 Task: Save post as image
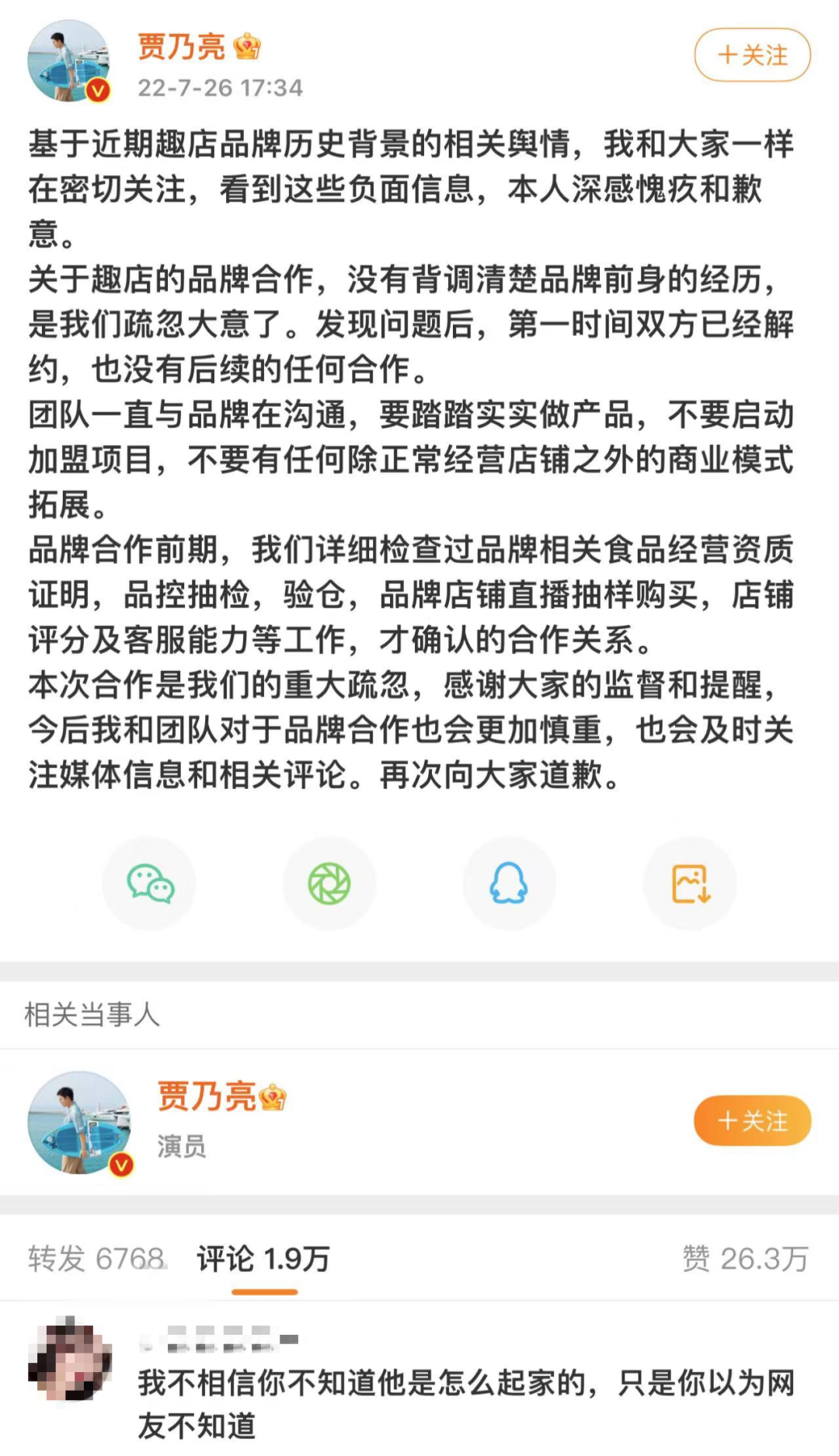tap(690, 884)
